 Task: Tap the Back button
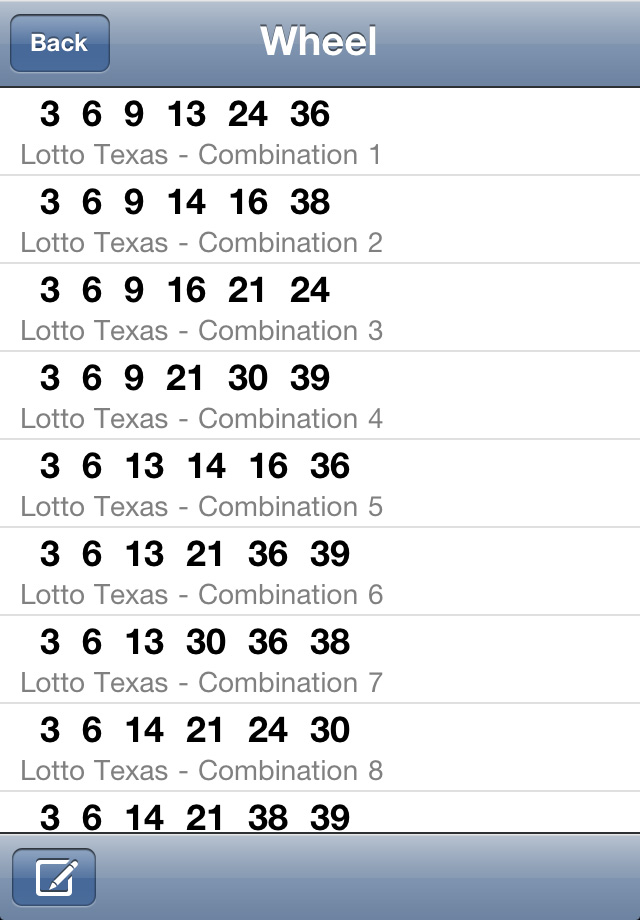point(59,43)
